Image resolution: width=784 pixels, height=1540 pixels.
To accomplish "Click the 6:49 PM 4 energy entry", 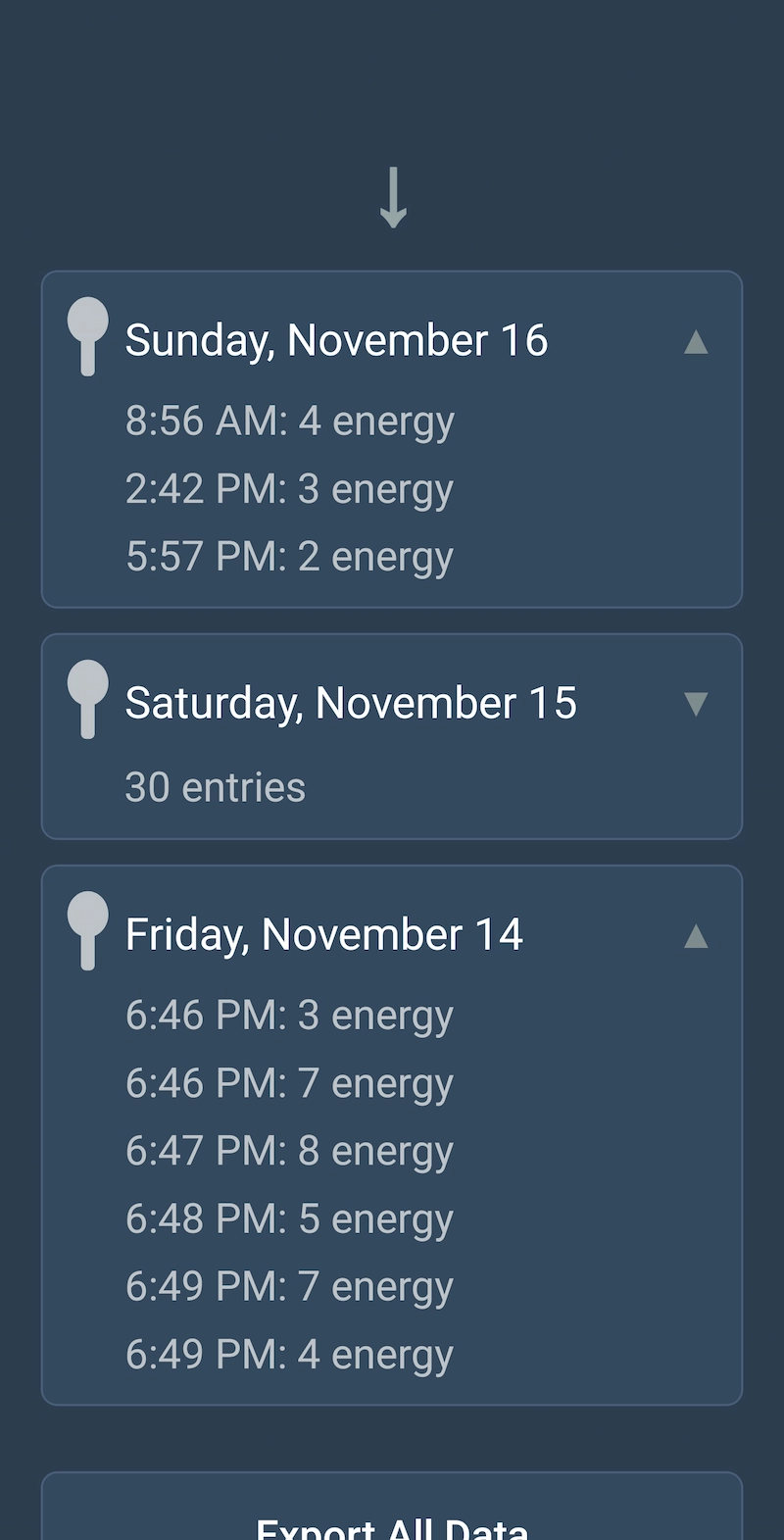I will 289,1353.
